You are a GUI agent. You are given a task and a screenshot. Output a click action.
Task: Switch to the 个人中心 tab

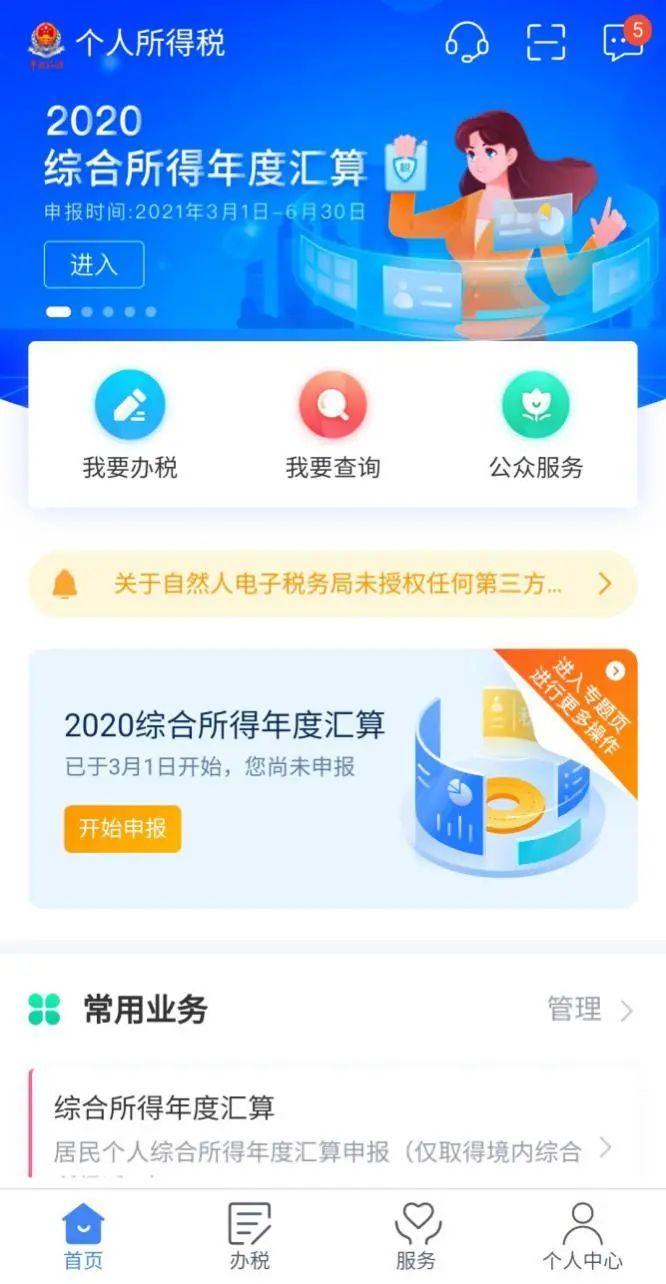[582, 1236]
